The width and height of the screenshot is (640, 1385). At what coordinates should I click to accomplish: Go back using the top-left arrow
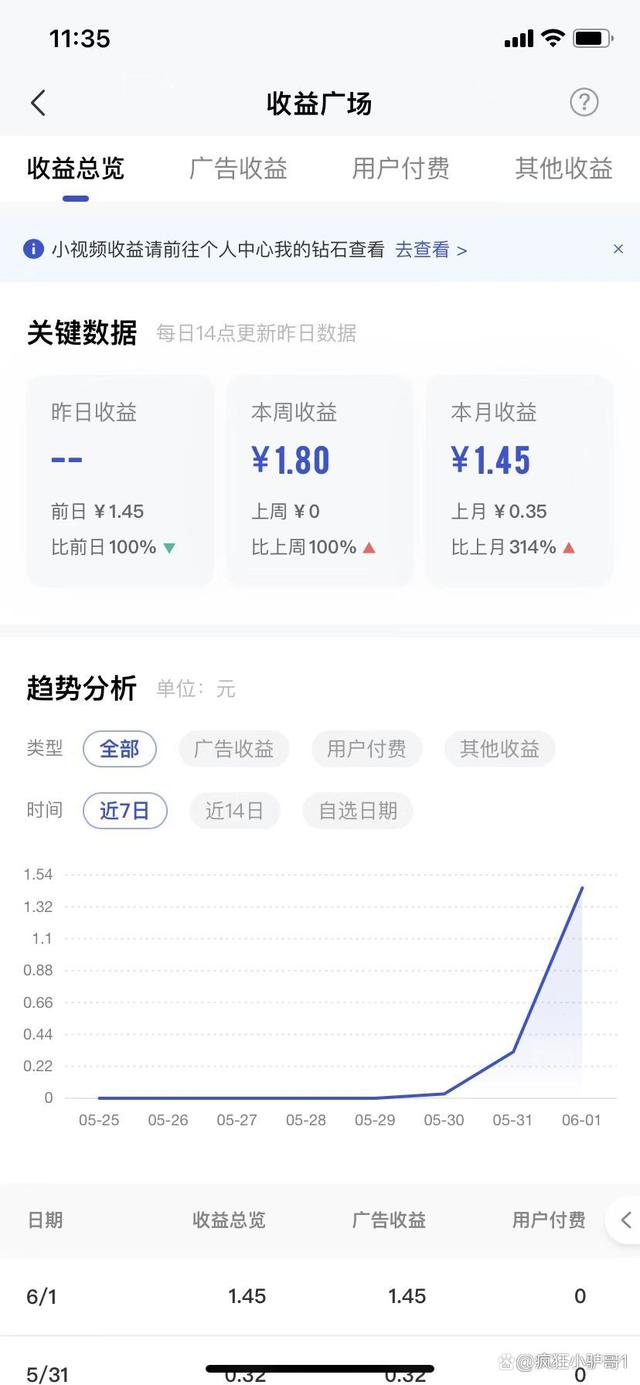pos(38,103)
